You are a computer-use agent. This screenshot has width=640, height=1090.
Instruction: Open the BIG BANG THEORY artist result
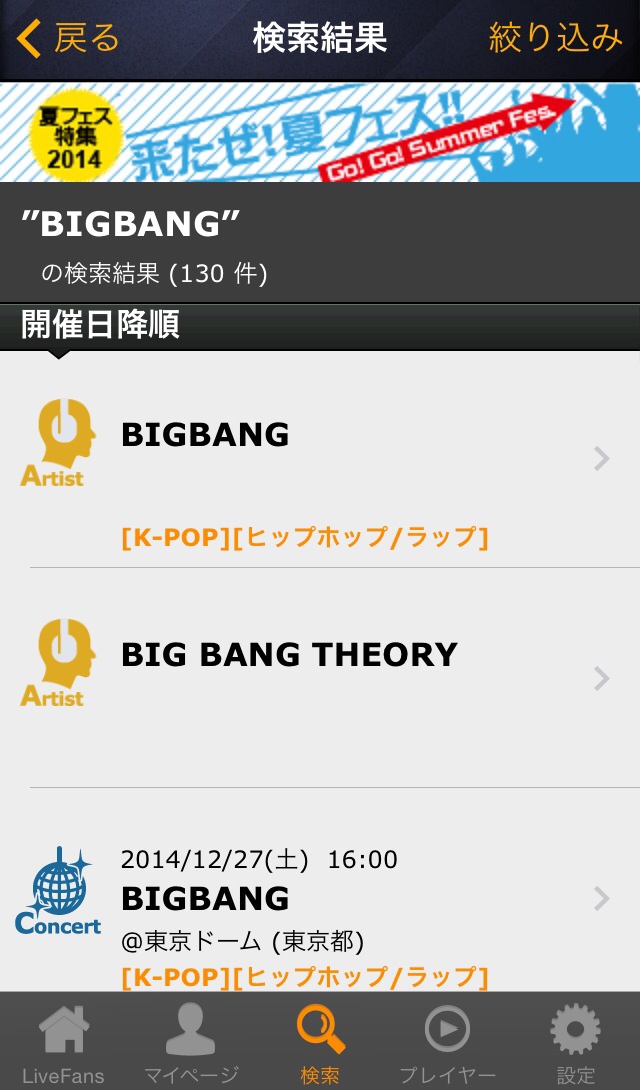(320, 678)
